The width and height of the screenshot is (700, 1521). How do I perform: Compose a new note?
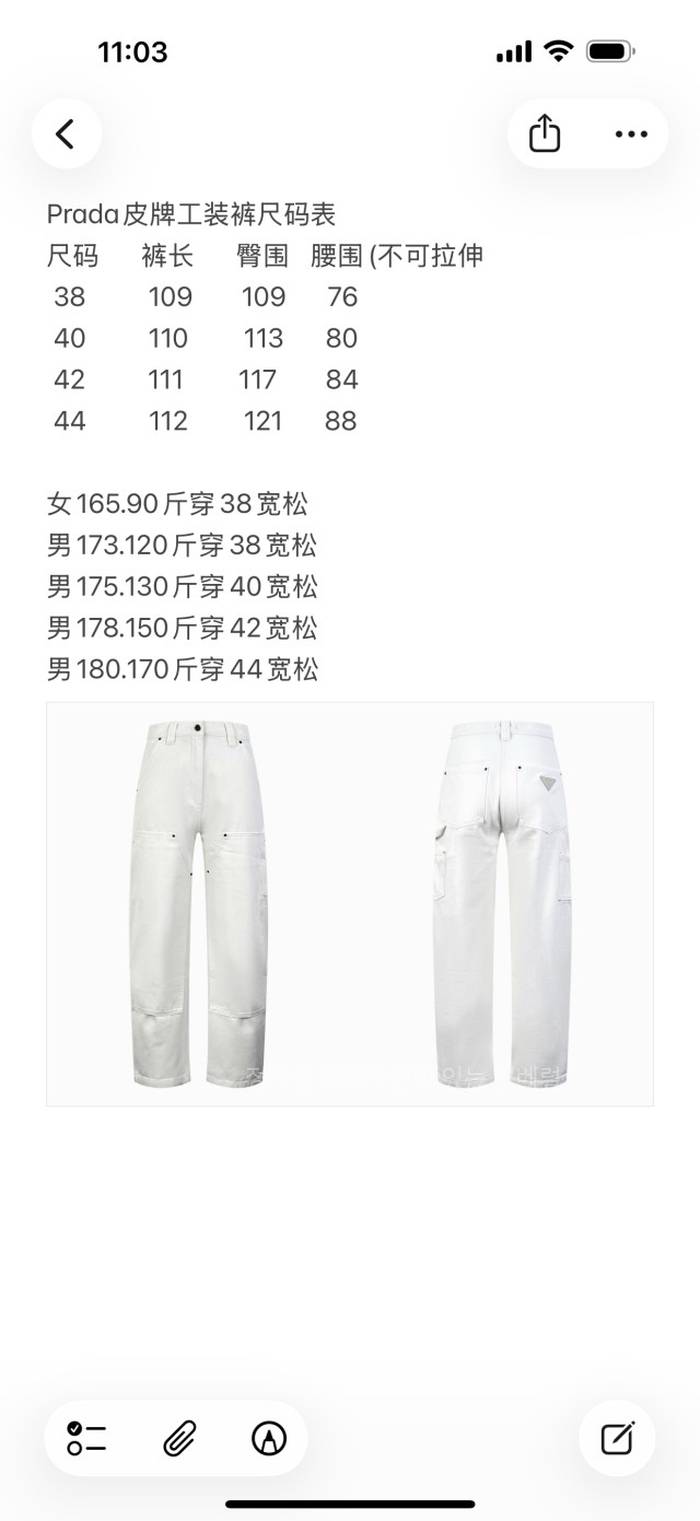point(617,1438)
